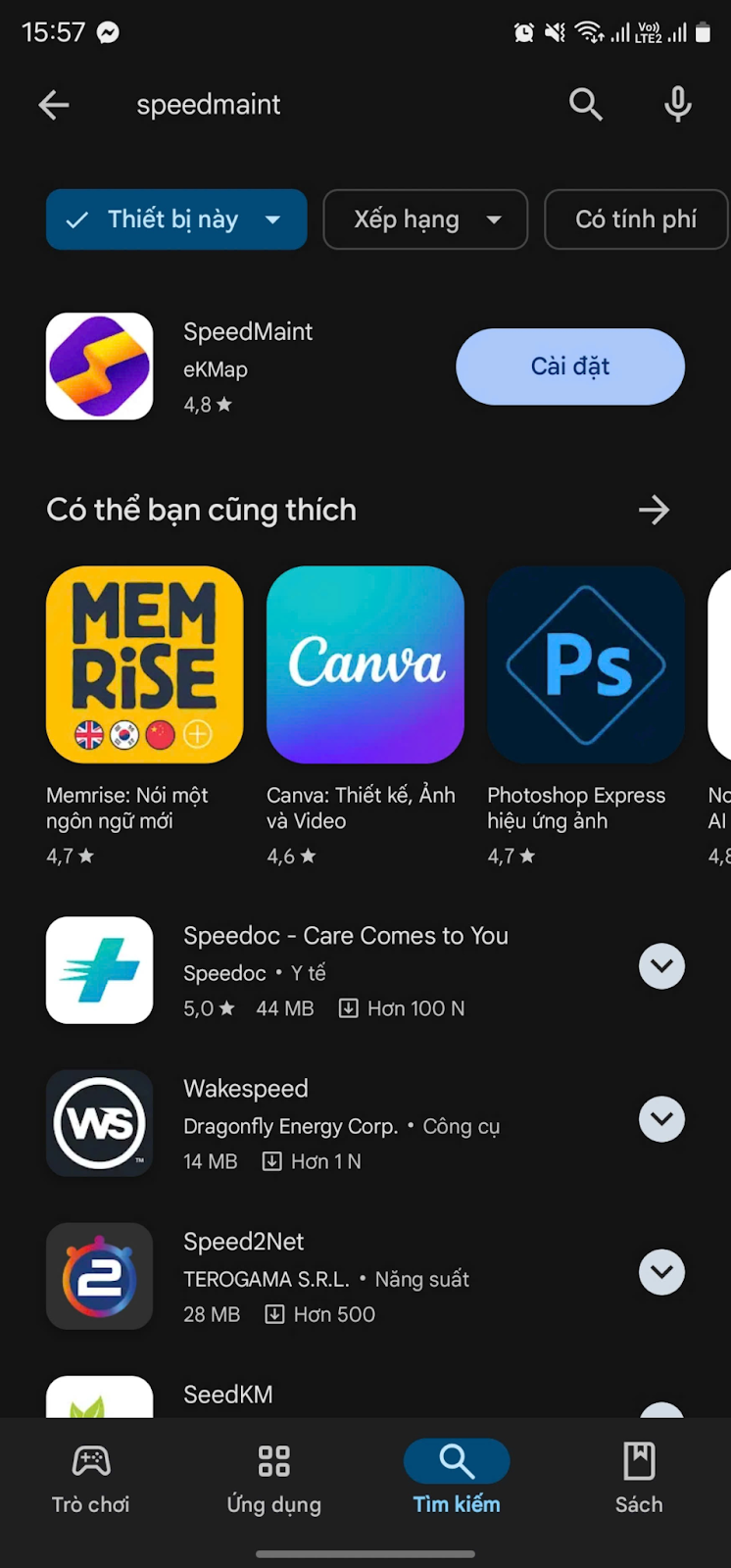Install SpeedMaint with Cài đặt button
This screenshot has width=731, height=1568.
tap(569, 367)
